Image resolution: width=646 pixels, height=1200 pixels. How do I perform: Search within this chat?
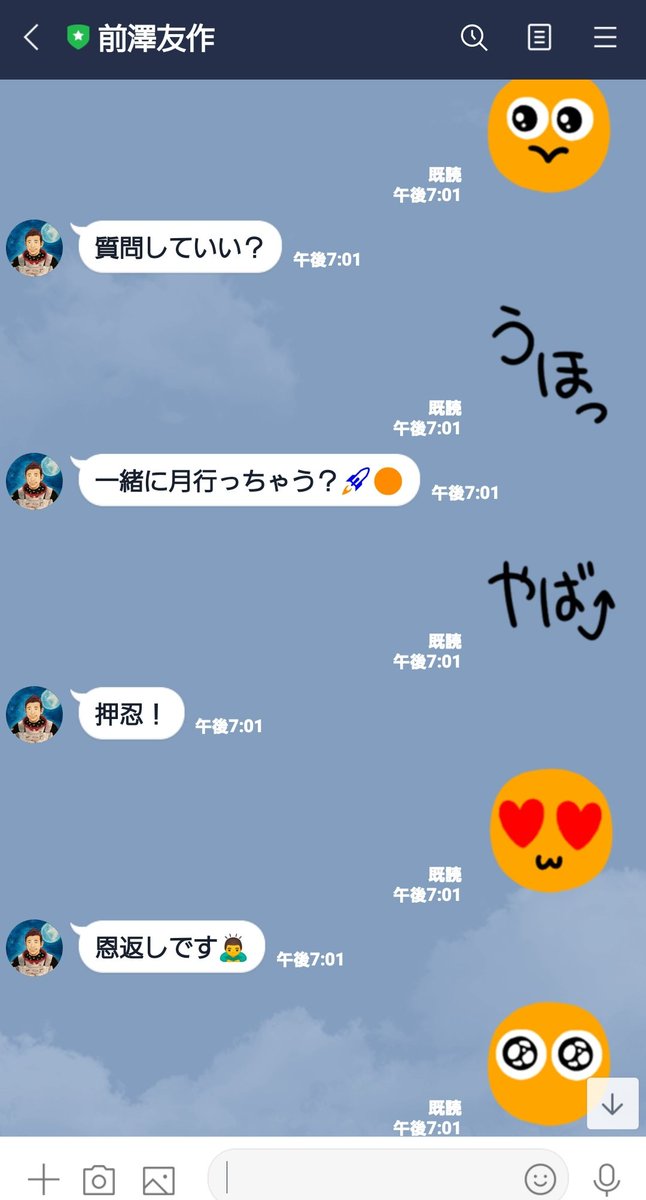[473, 38]
